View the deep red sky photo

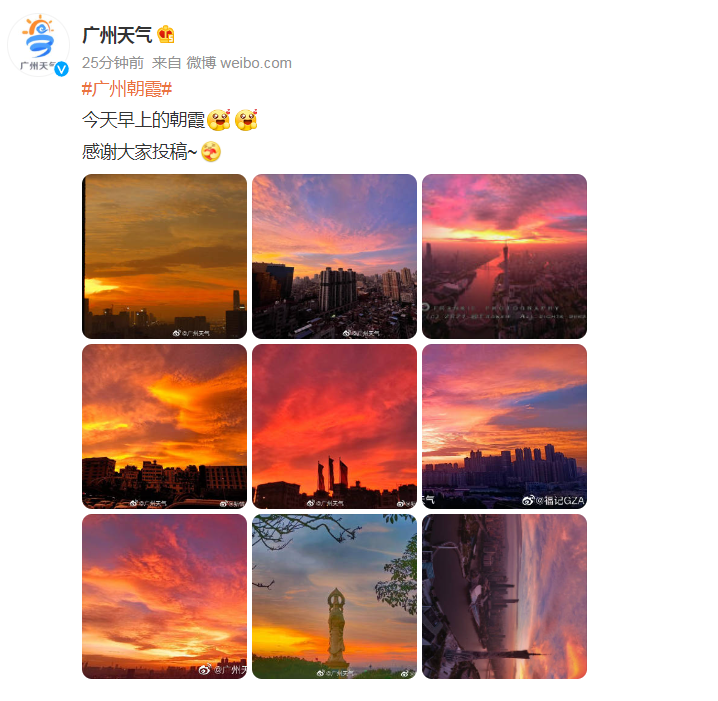(x=334, y=426)
